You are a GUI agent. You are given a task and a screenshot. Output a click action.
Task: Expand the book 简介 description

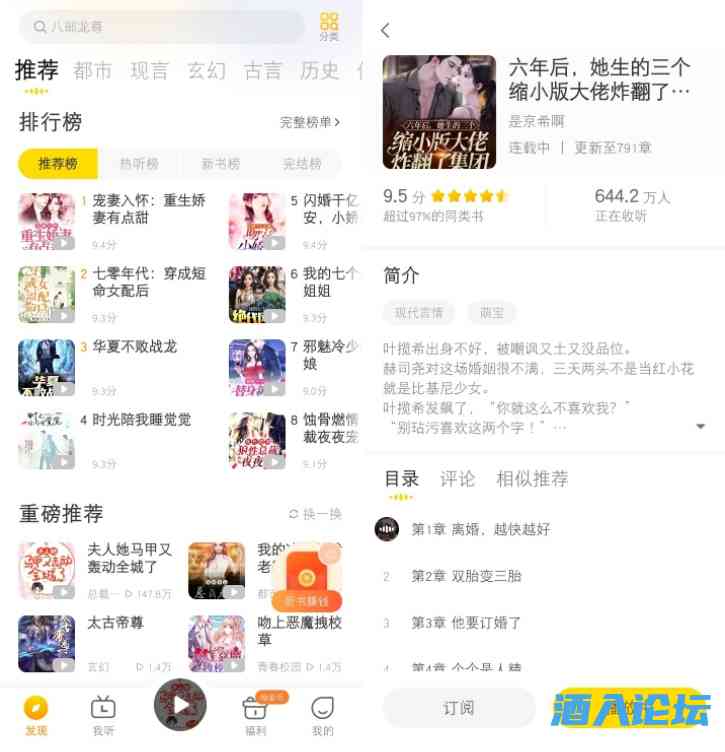700,426
